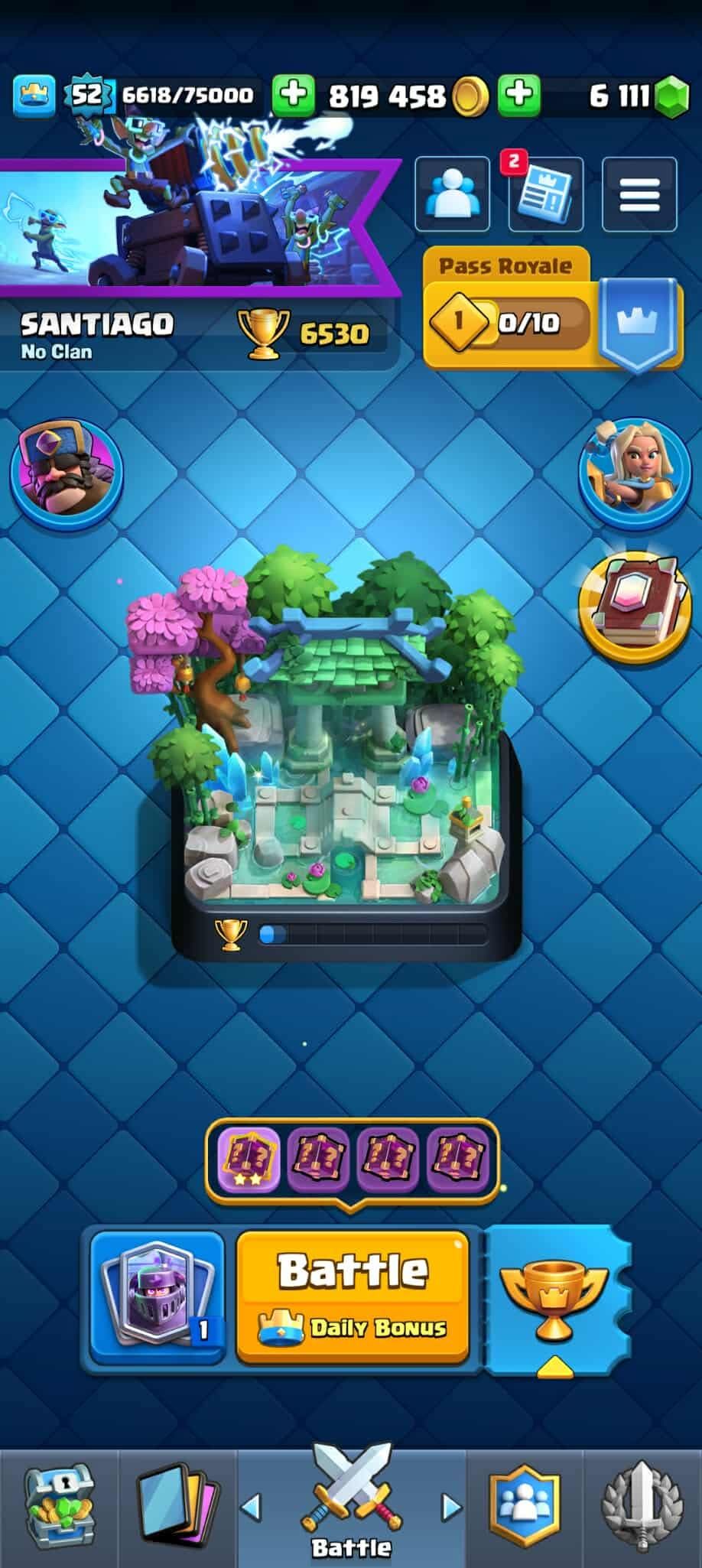
Task: Open the Pass Royale progress
Action: coord(552,309)
